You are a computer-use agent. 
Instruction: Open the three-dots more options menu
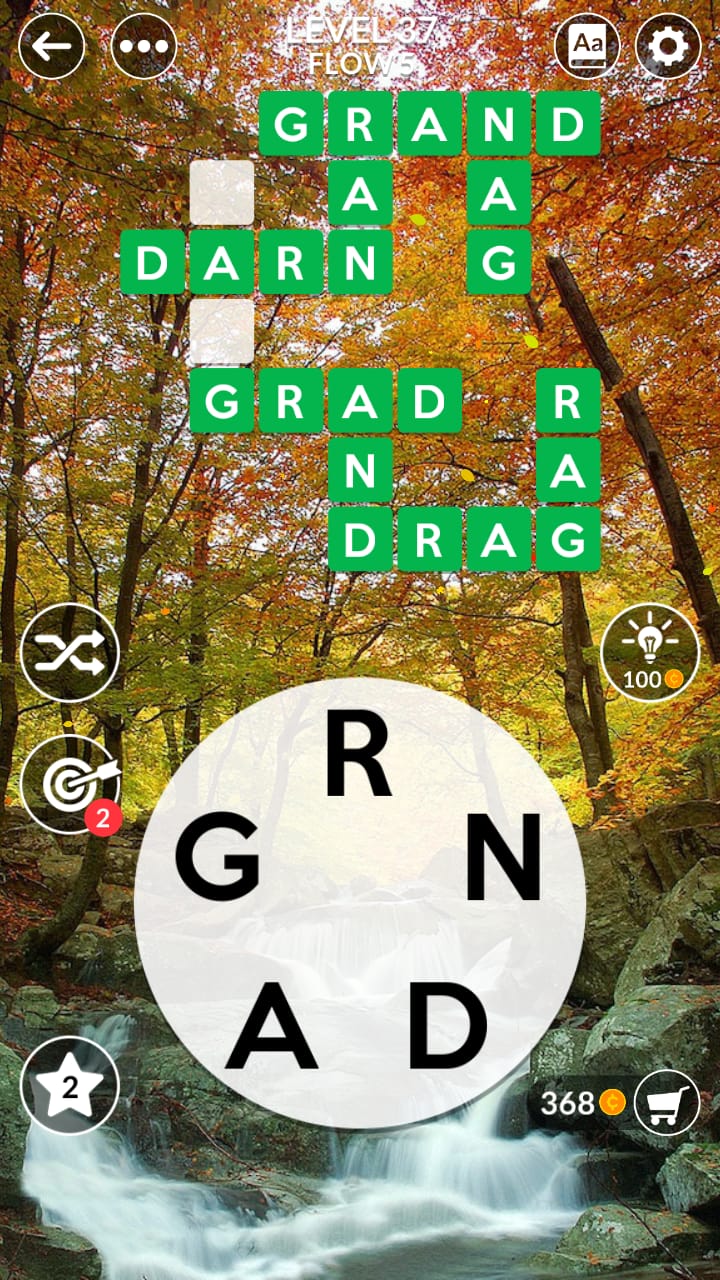coord(144,46)
